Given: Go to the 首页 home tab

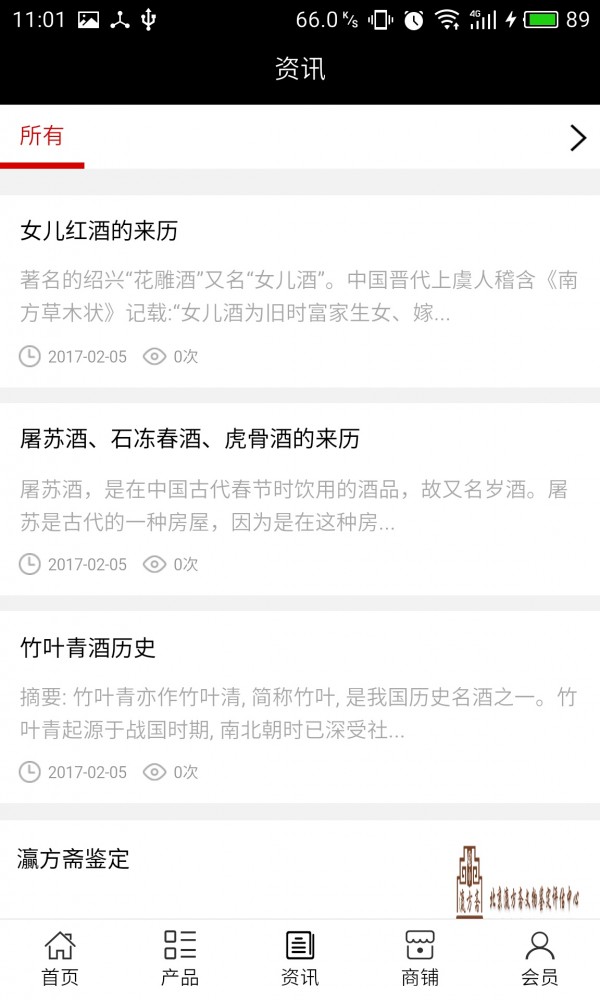Looking at the screenshot, I should click(x=60, y=959).
